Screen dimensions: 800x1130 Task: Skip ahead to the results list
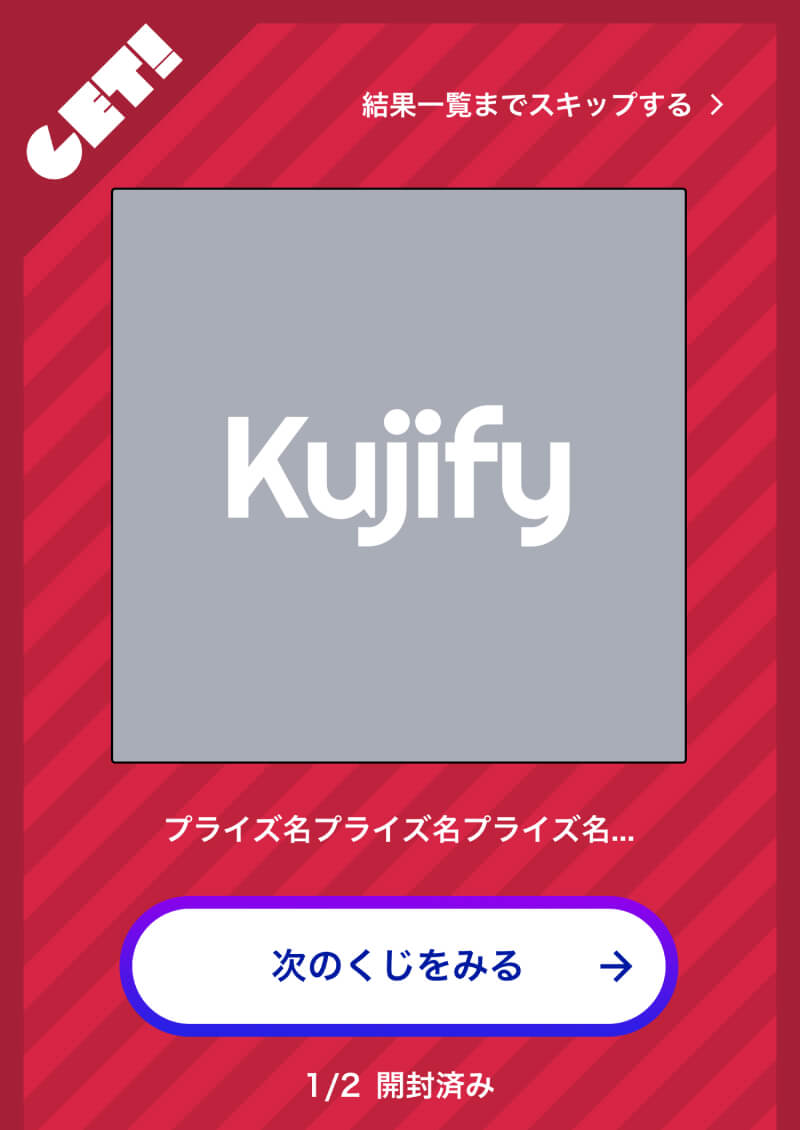pyautogui.click(x=541, y=104)
